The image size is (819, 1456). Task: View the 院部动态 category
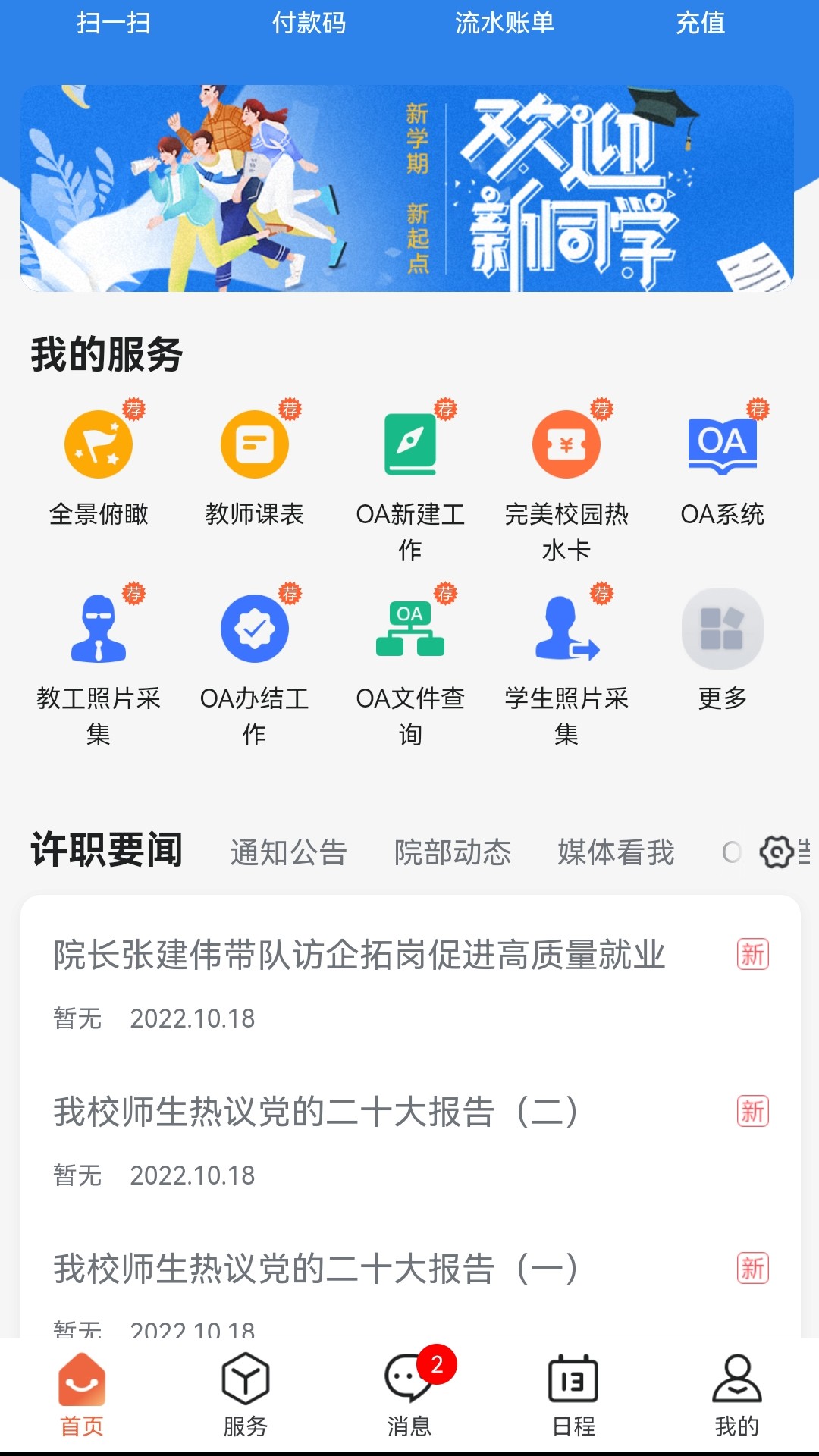coord(453,852)
